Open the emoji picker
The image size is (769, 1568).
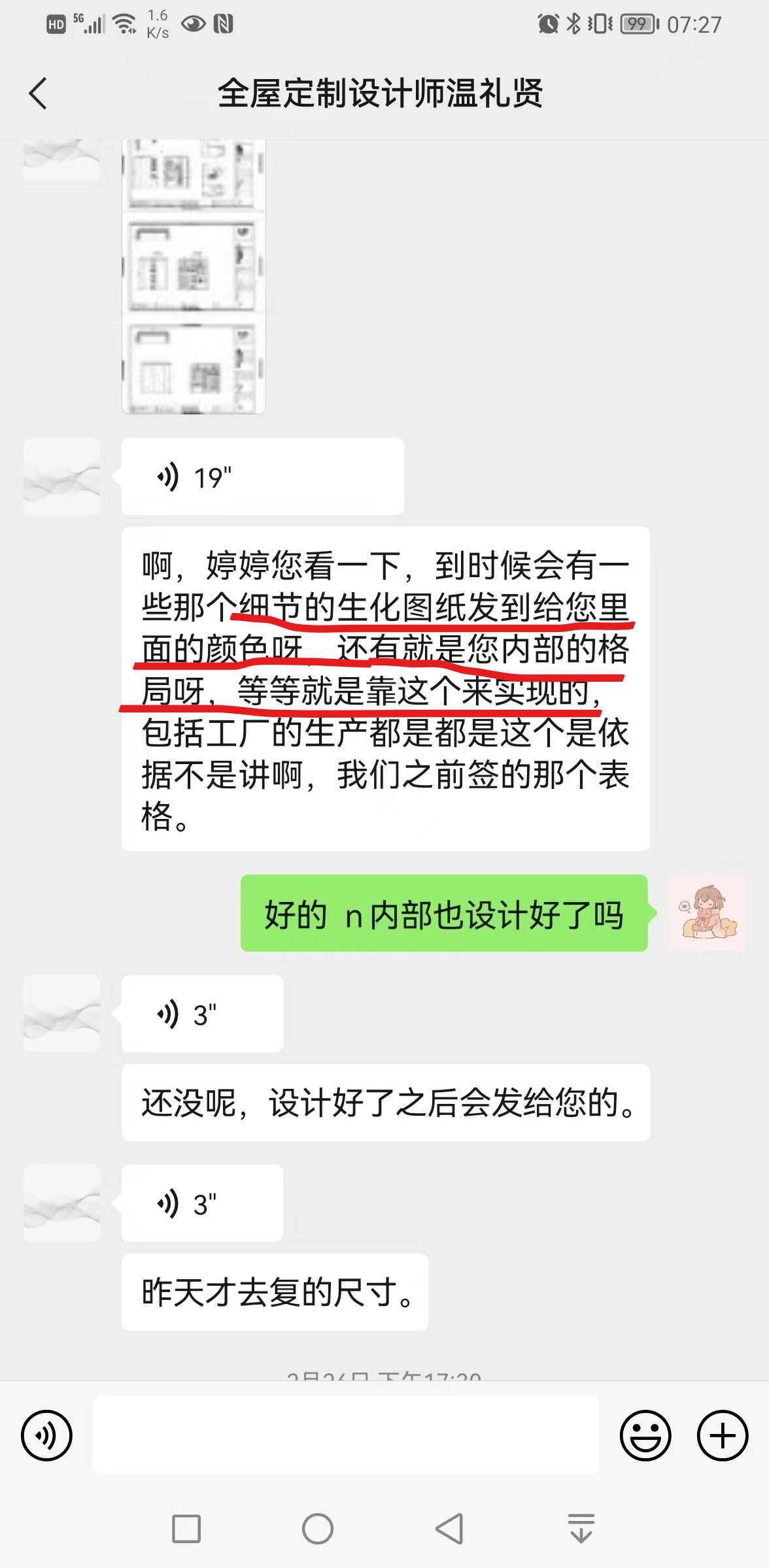(645, 1435)
